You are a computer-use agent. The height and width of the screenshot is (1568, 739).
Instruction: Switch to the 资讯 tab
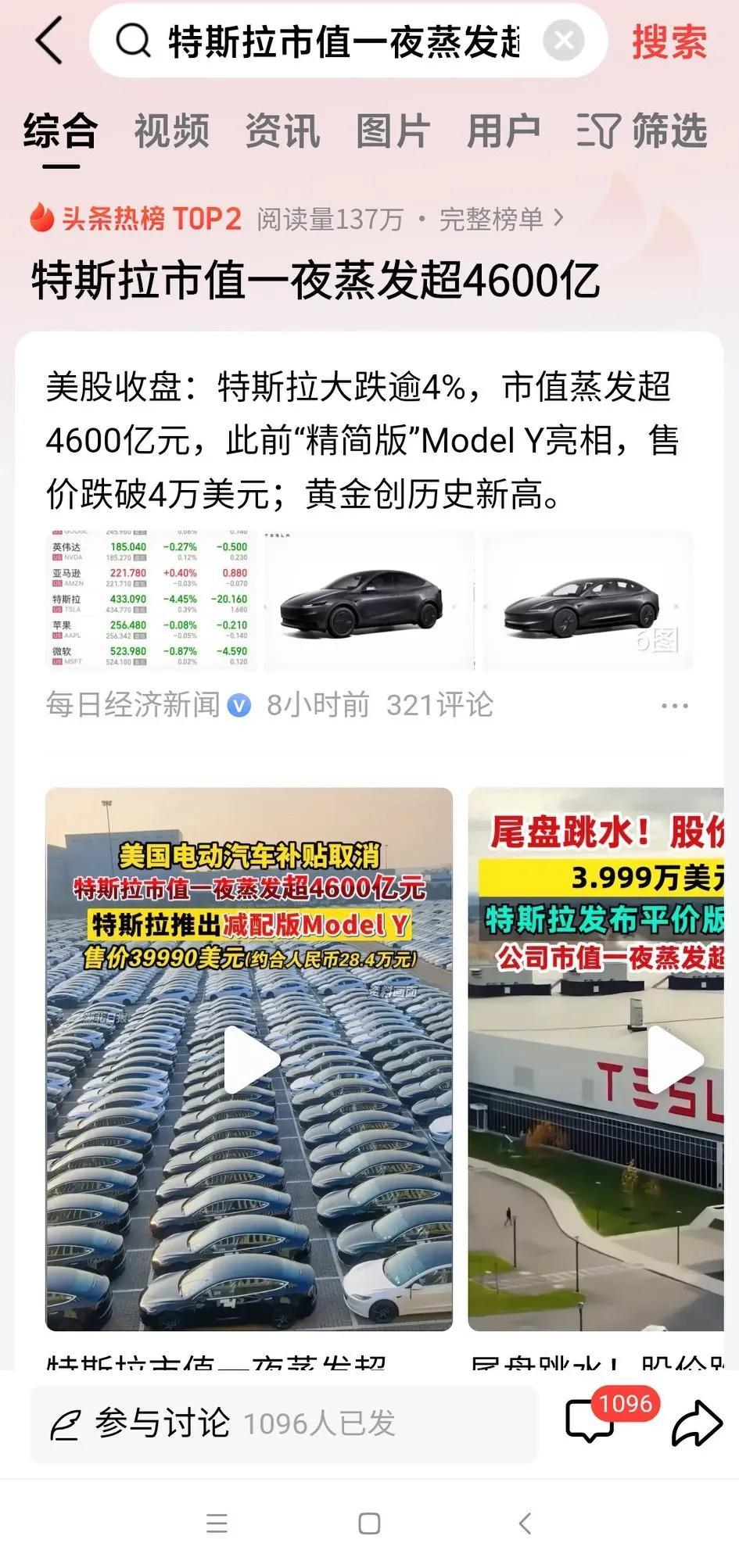pyautogui.click(x=282, y=130)
